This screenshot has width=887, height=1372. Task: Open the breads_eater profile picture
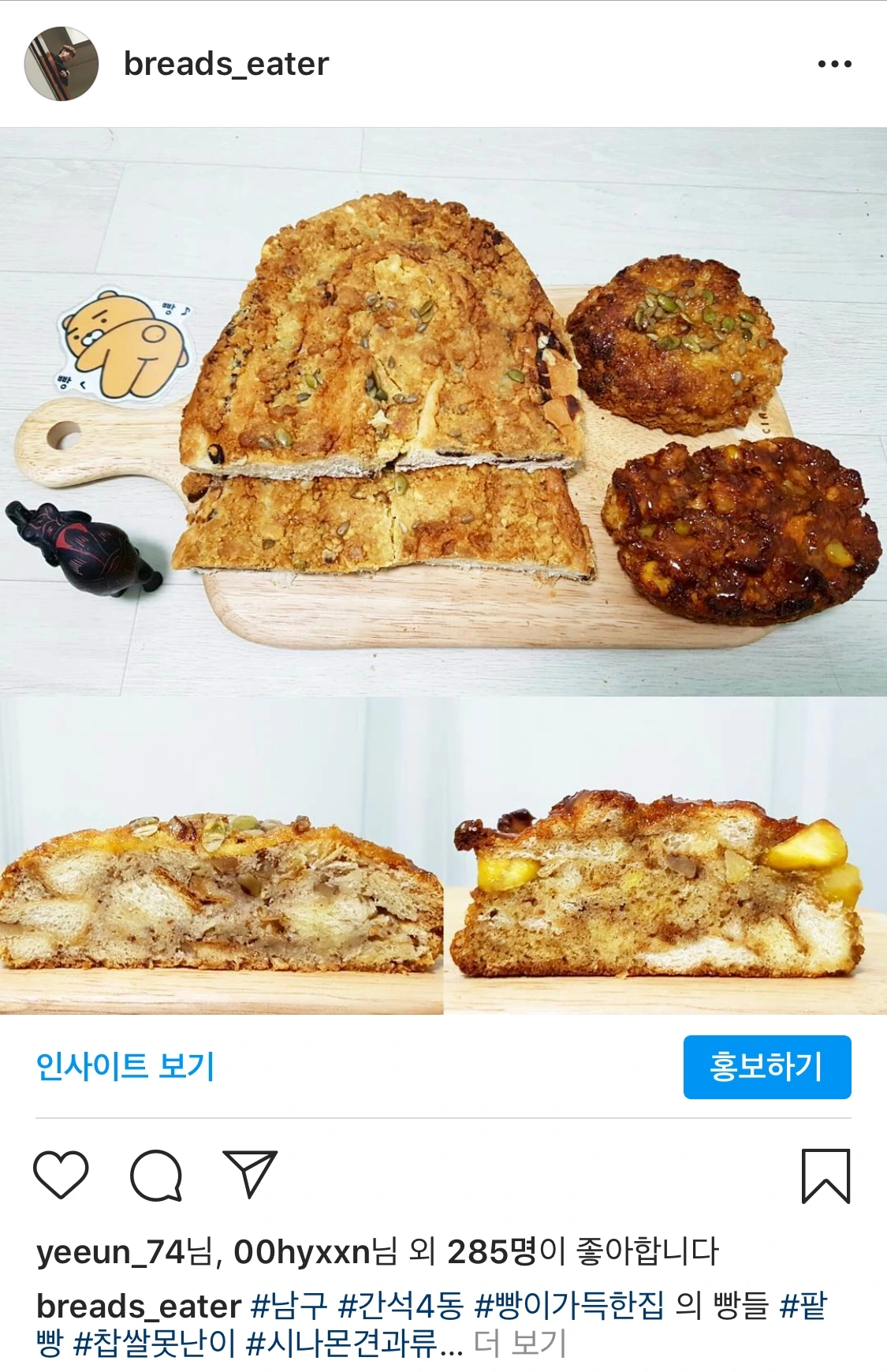pyautogui.click(x=61, y=64)
